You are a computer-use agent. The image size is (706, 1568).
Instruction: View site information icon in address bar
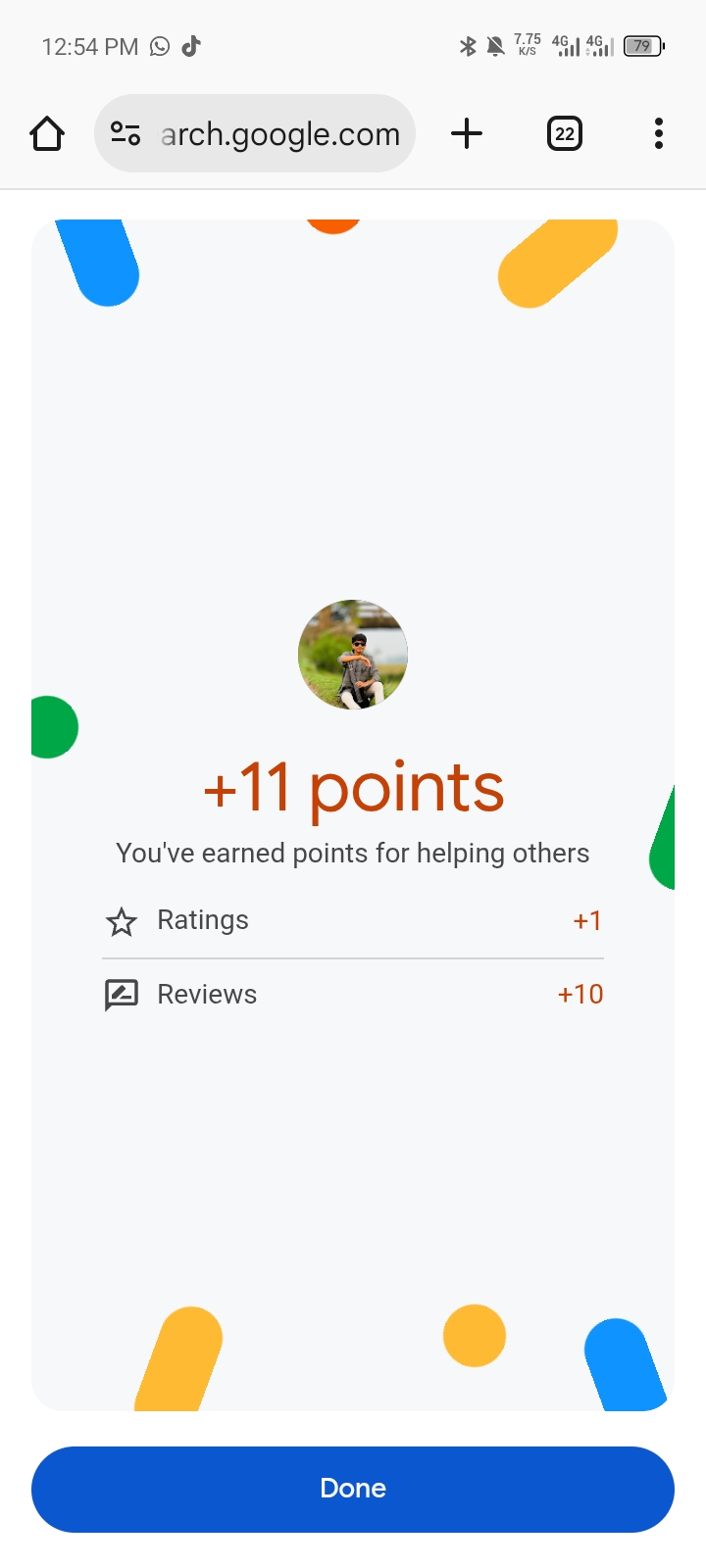tap(126, 133)
